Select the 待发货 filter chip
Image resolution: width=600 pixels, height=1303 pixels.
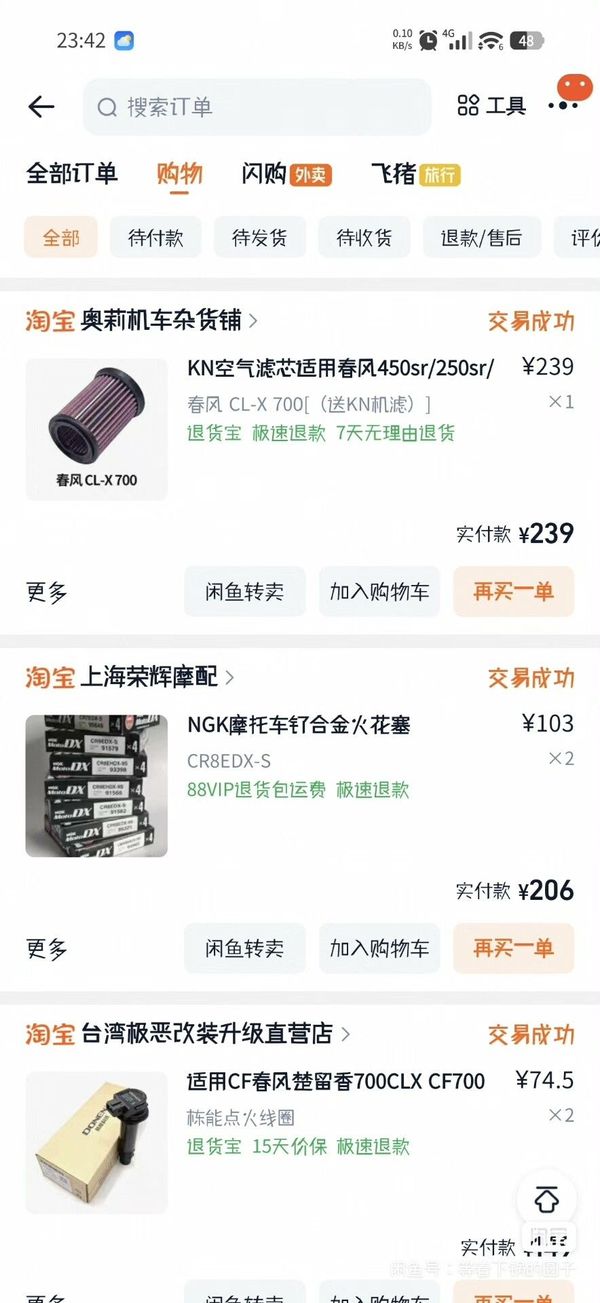[260, 237]
